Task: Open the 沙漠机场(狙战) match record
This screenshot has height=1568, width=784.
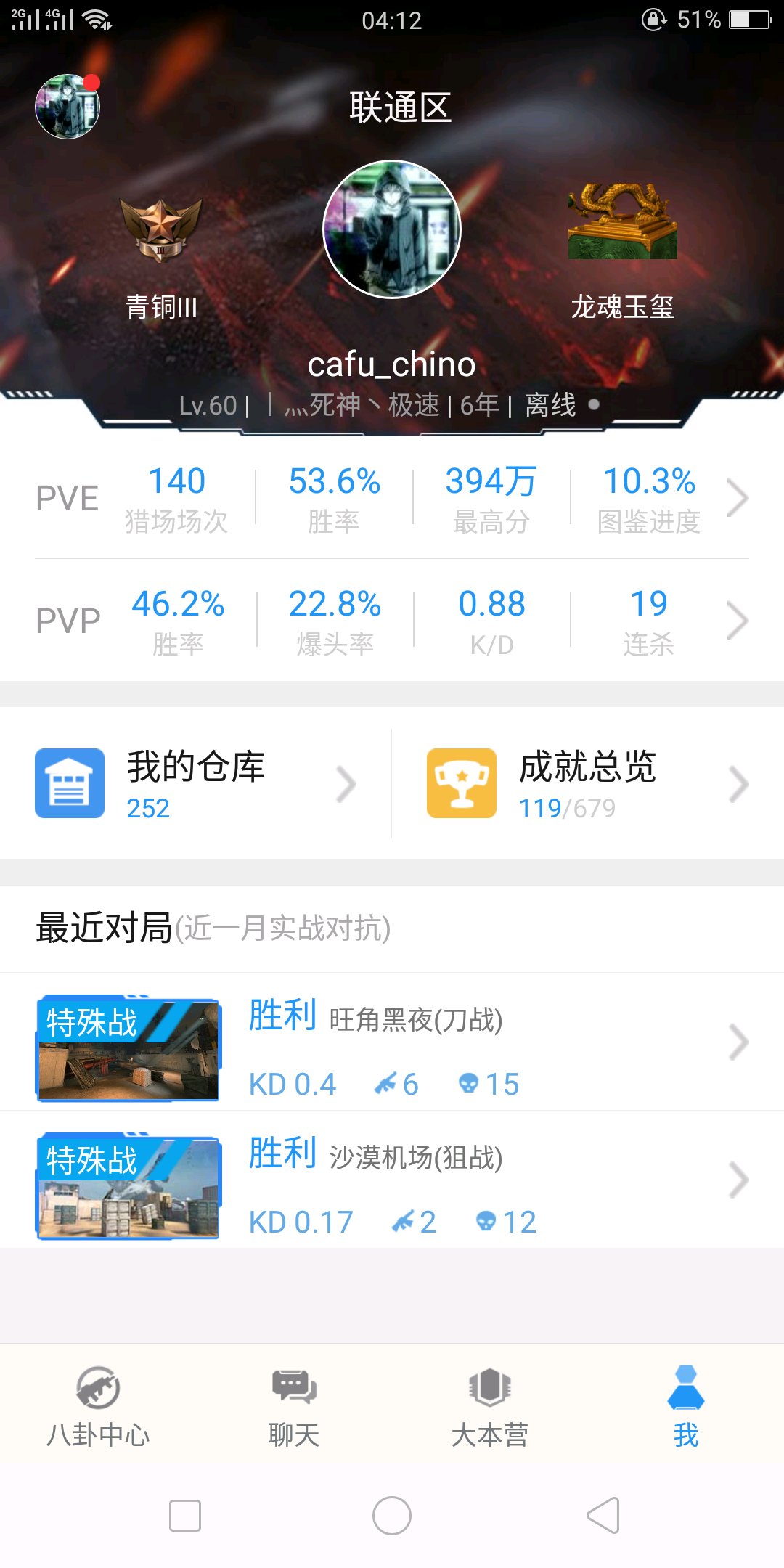Action: [392, 1180]
